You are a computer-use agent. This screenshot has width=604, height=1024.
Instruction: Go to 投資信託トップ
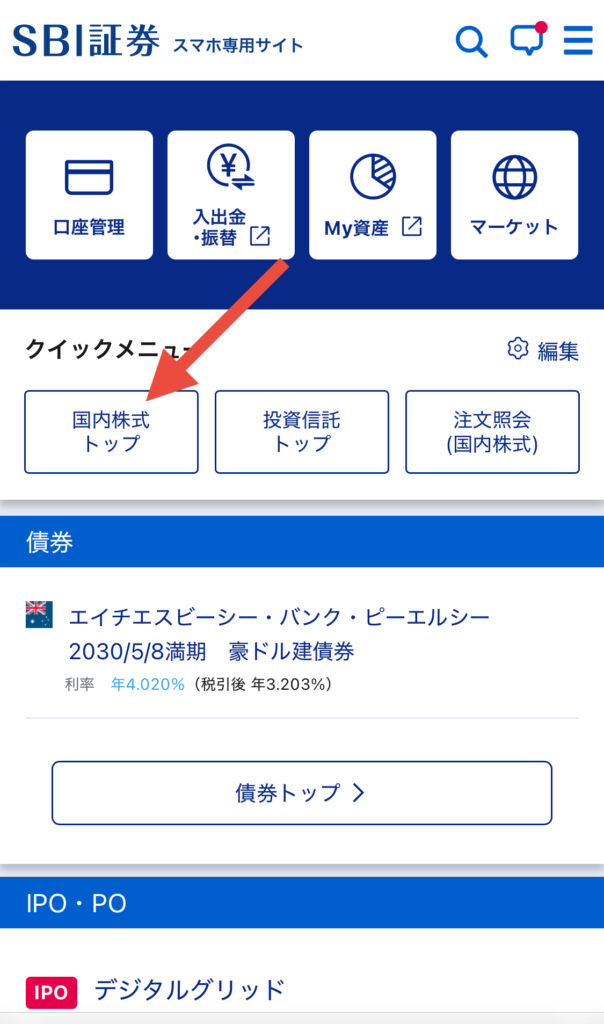[302, 431]
